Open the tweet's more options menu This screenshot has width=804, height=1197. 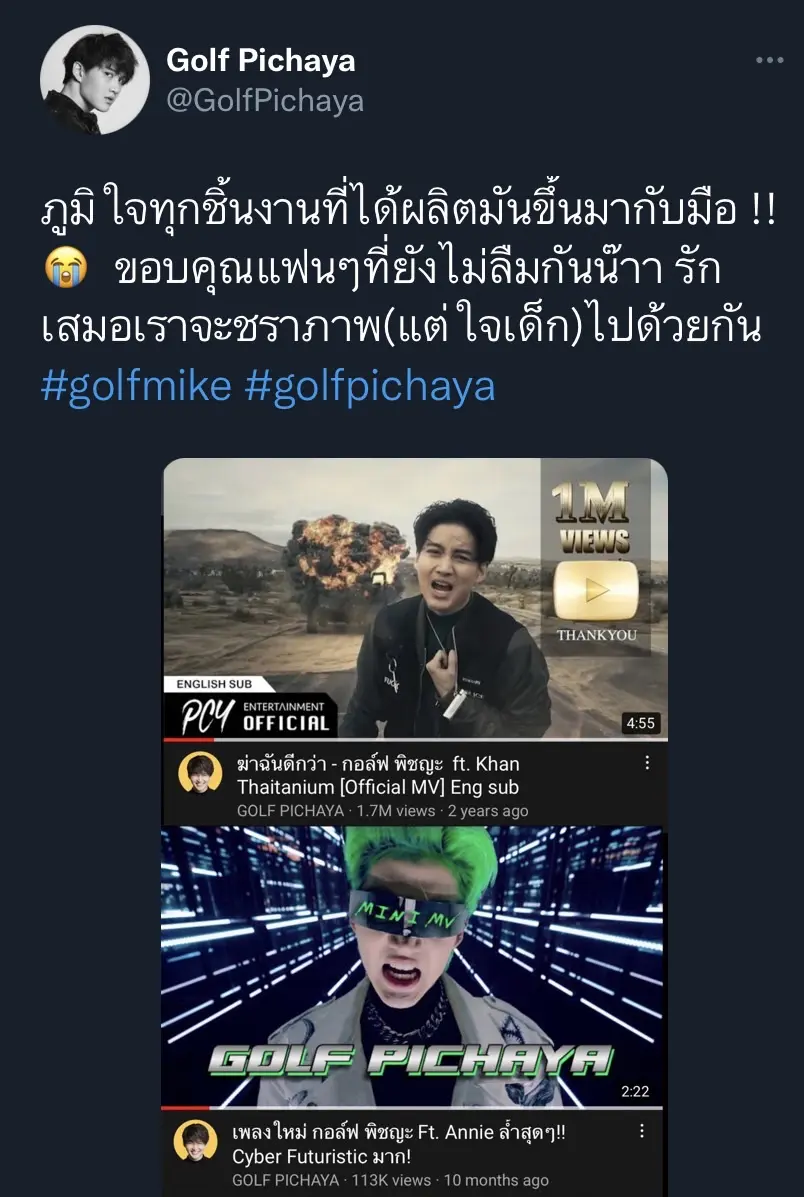coord(769,61)
